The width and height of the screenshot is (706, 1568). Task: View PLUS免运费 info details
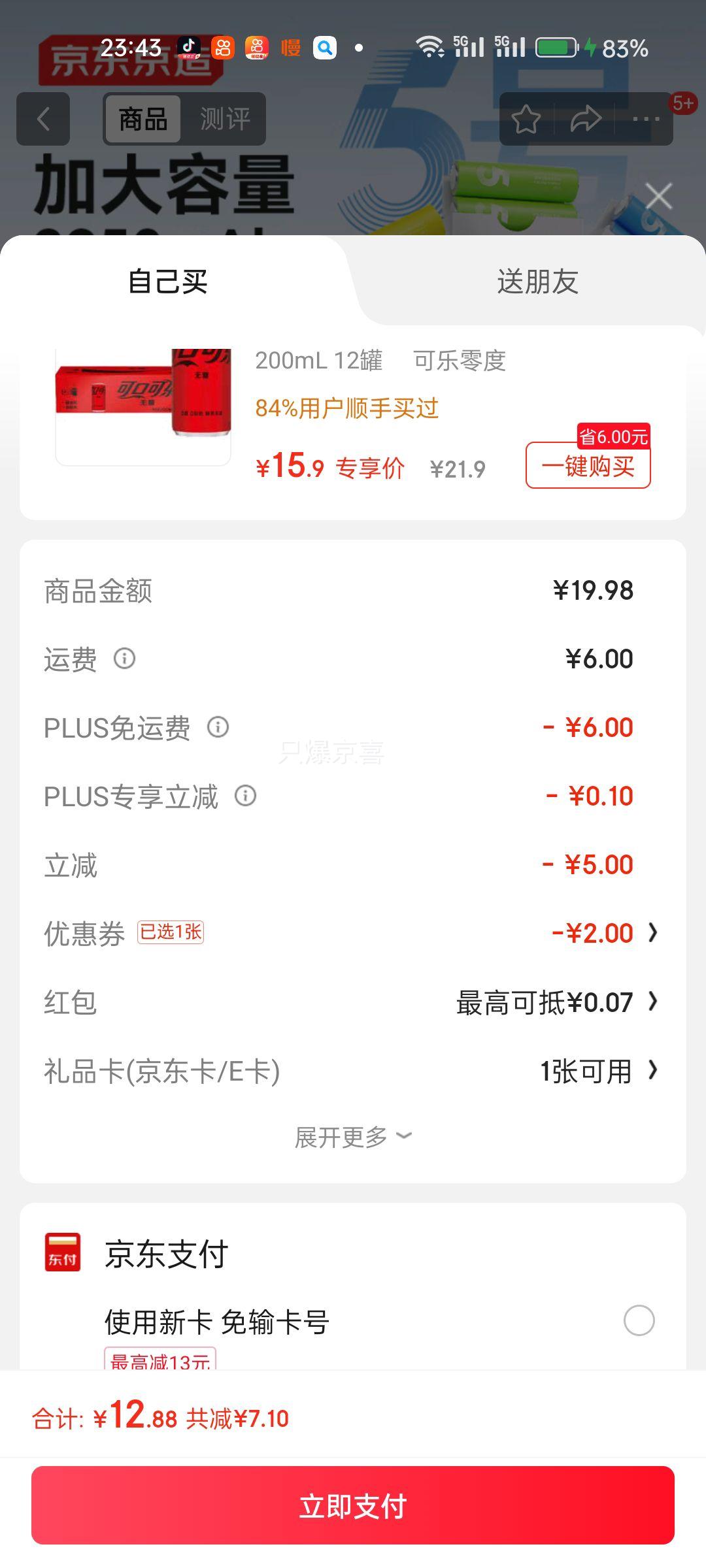pyautogui.click(x=218, y=727)
